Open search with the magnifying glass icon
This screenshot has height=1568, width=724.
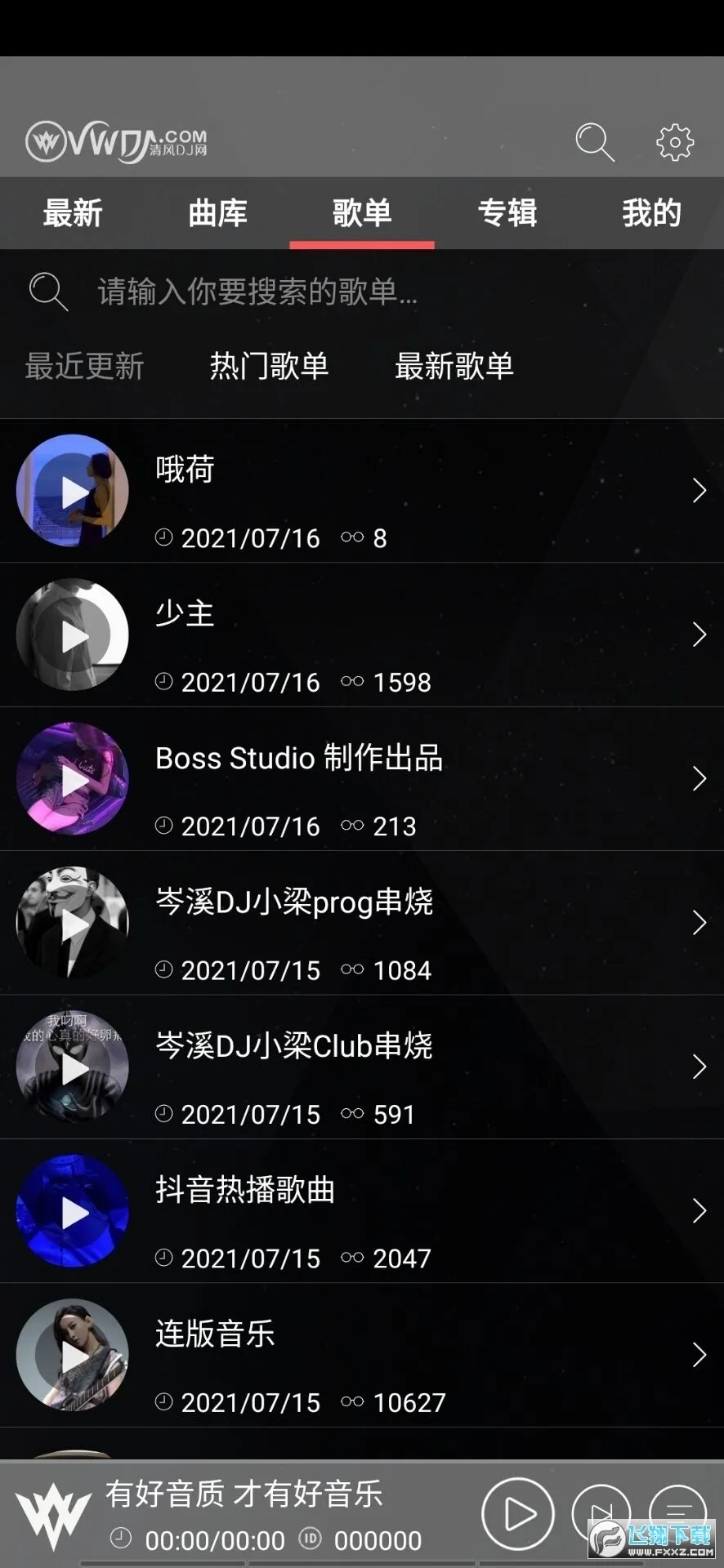point(594,142)
